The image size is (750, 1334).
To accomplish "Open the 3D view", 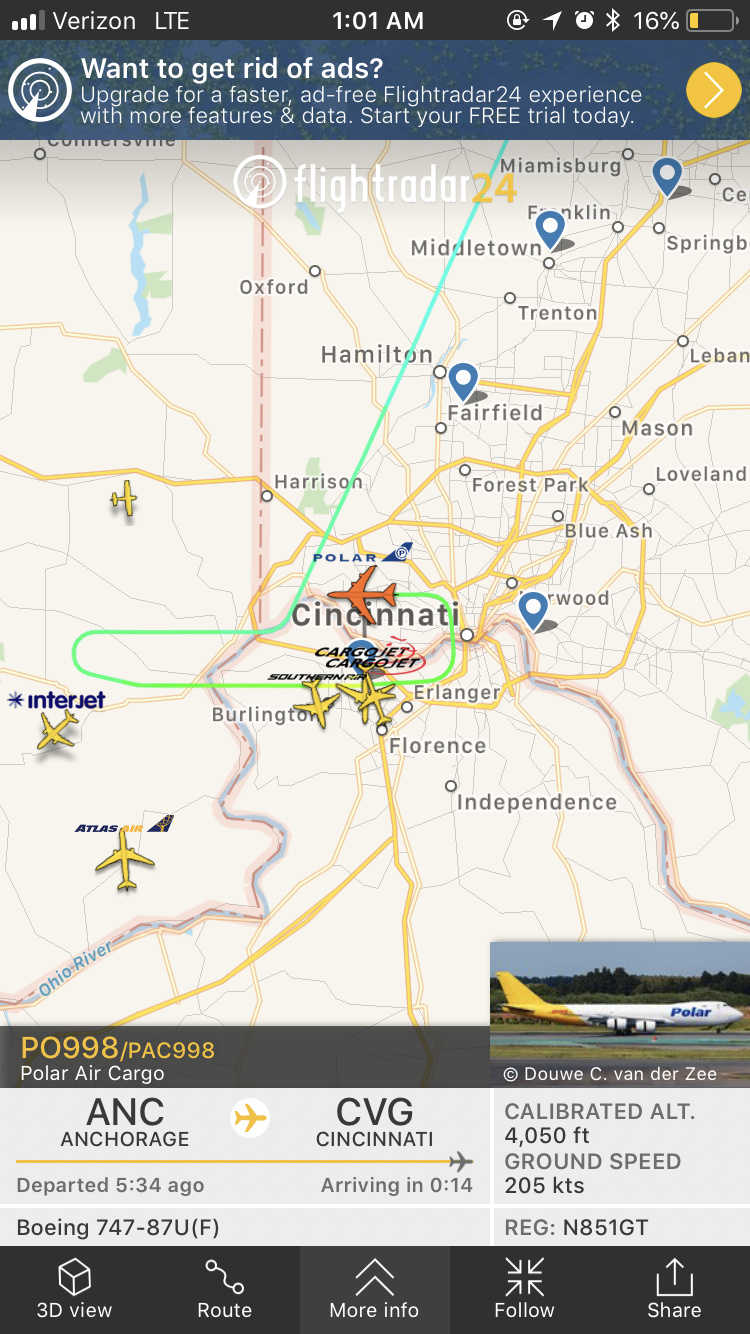I will point(74,1289).
